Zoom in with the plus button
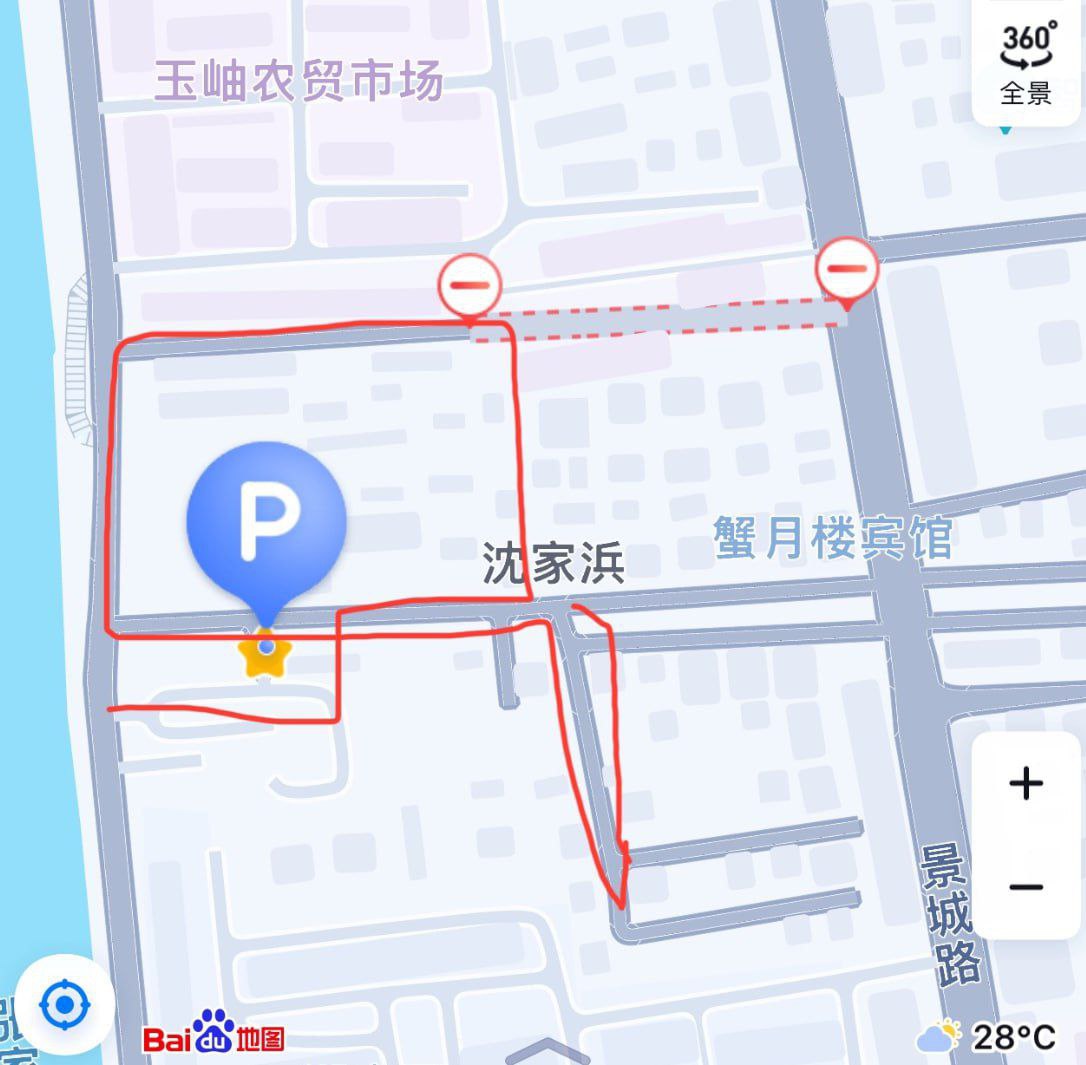Image resolution: width=1086 pixels, height=1065 pixels. [x=1026, y=783]
